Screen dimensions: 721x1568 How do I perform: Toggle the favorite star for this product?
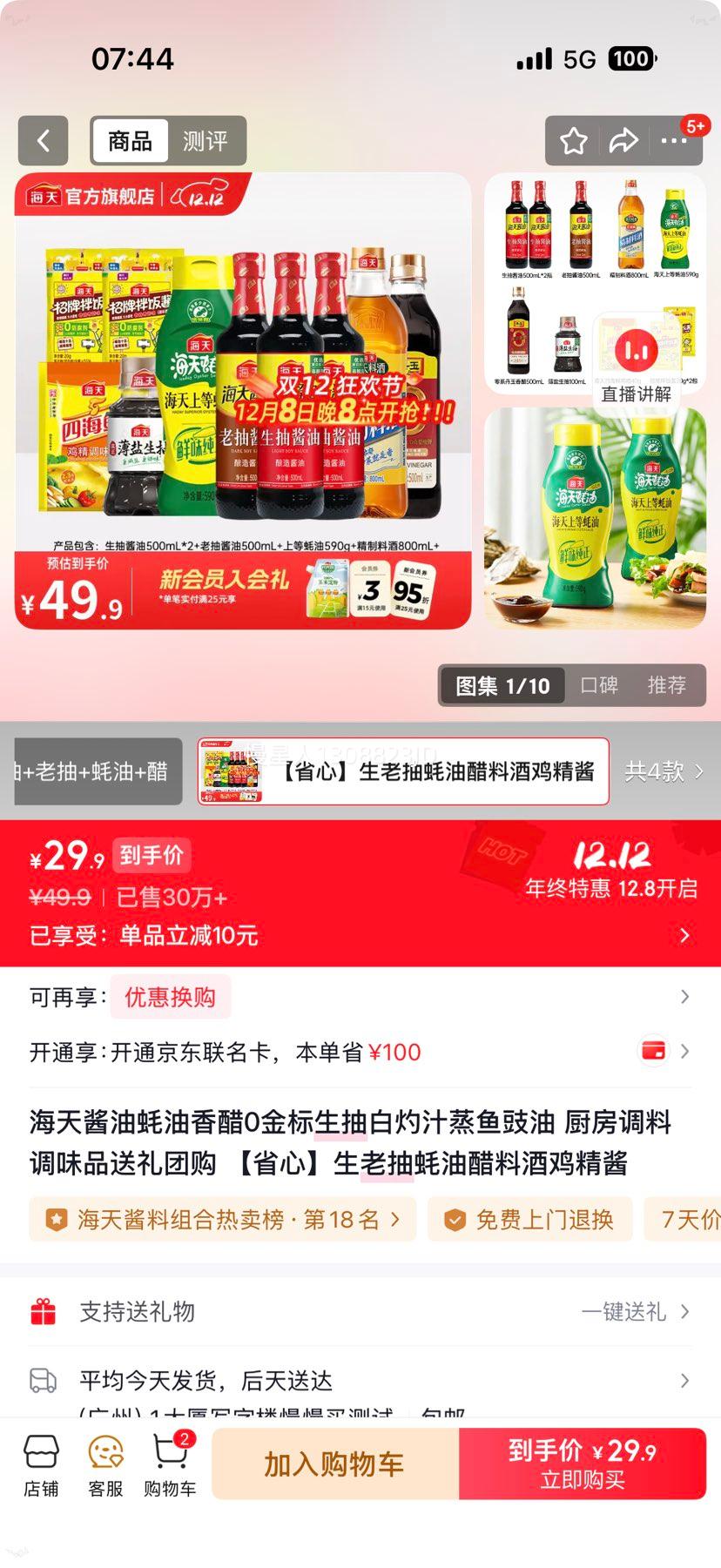click(x=573, y=140)
